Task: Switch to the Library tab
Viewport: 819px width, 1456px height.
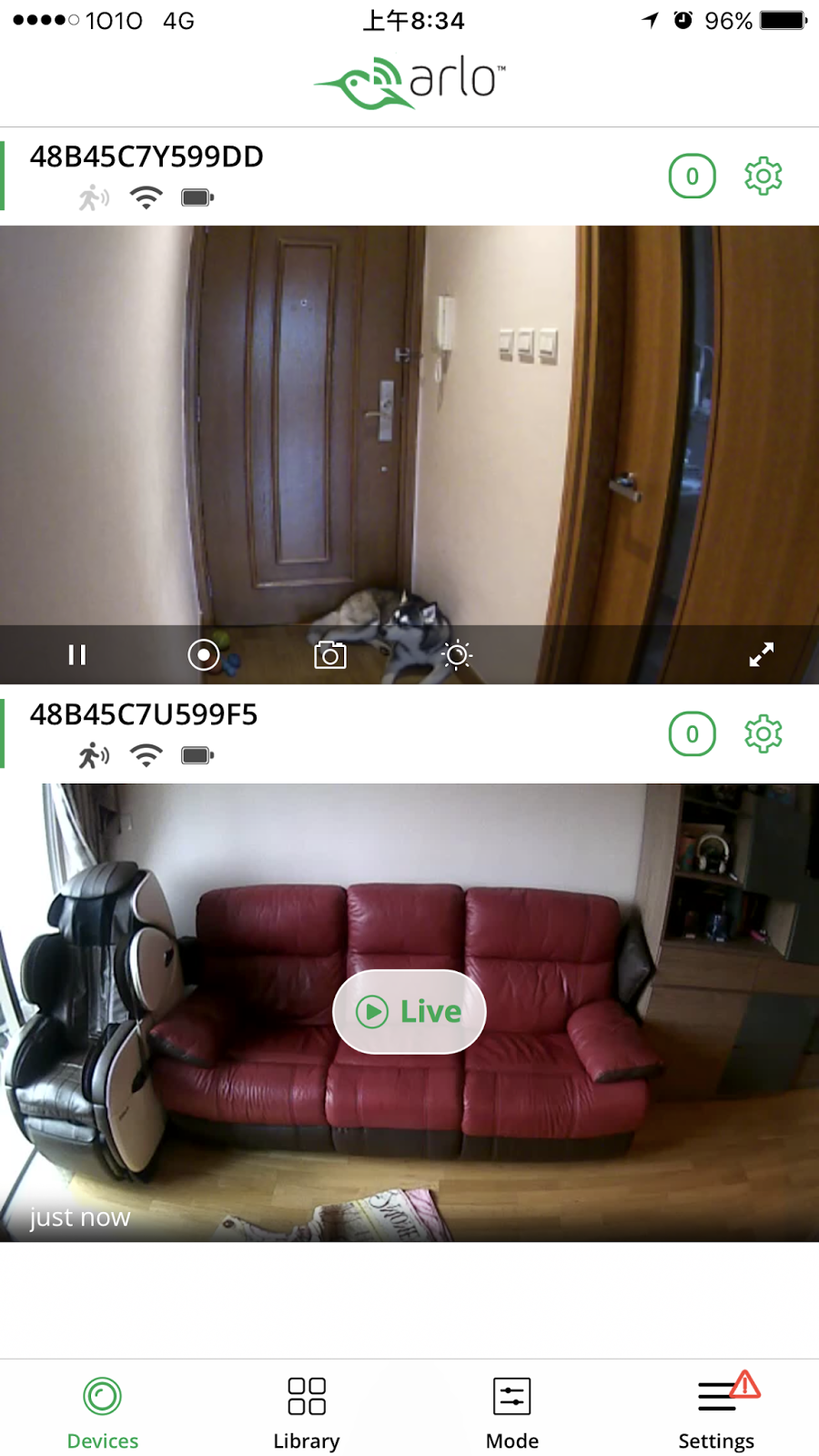Action: [x=307, y=1413]
